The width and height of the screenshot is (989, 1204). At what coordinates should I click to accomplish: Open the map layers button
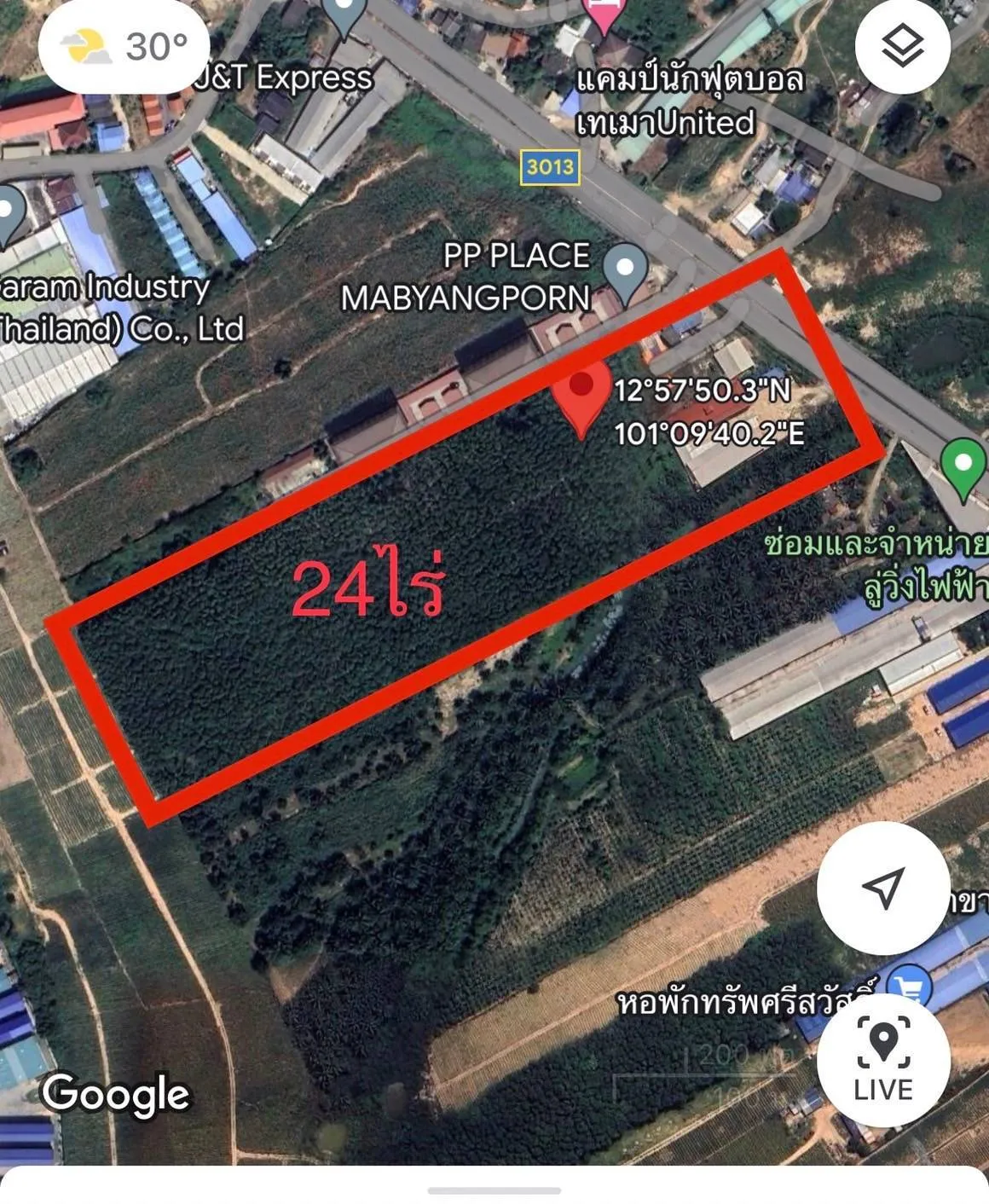click(x=902, y=46)
